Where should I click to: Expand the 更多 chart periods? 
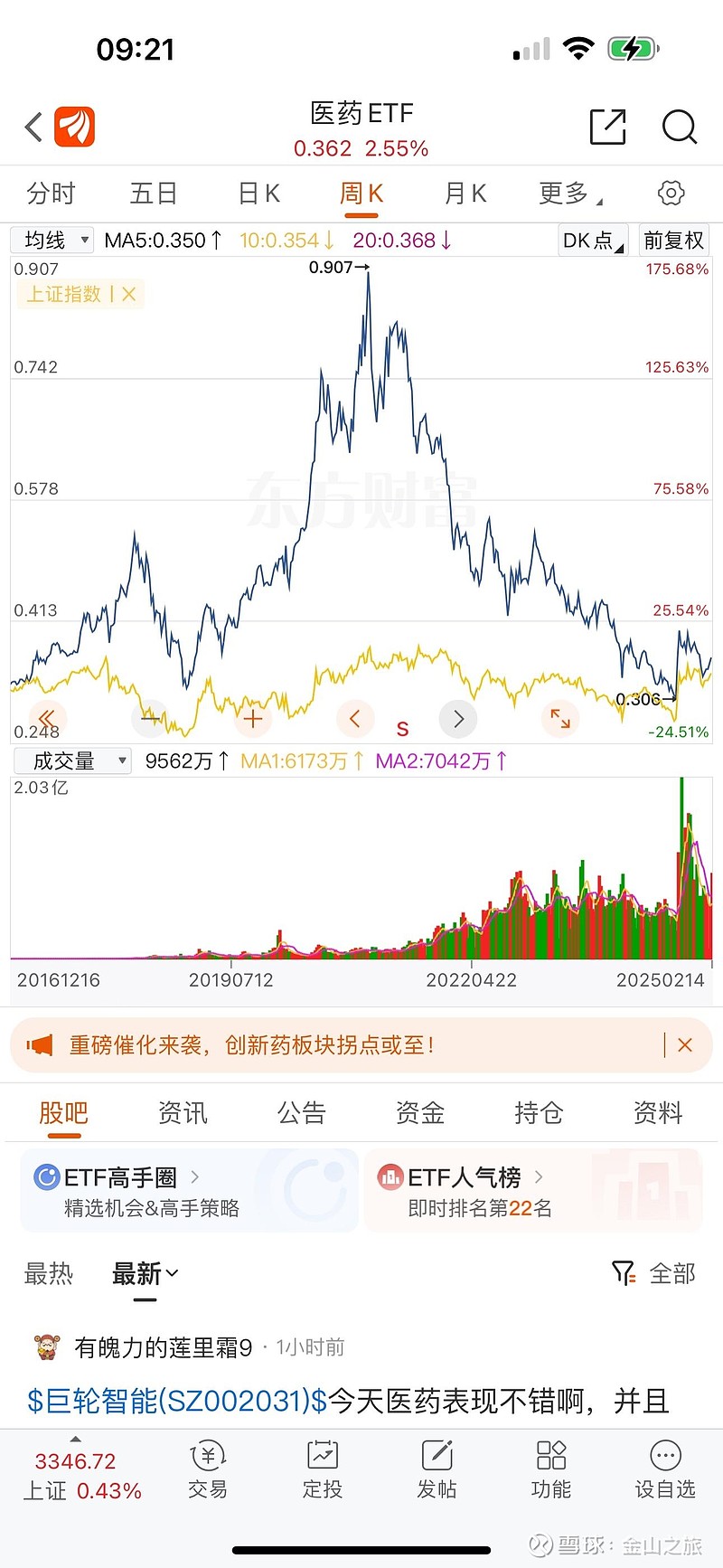(x=570, y=193)
